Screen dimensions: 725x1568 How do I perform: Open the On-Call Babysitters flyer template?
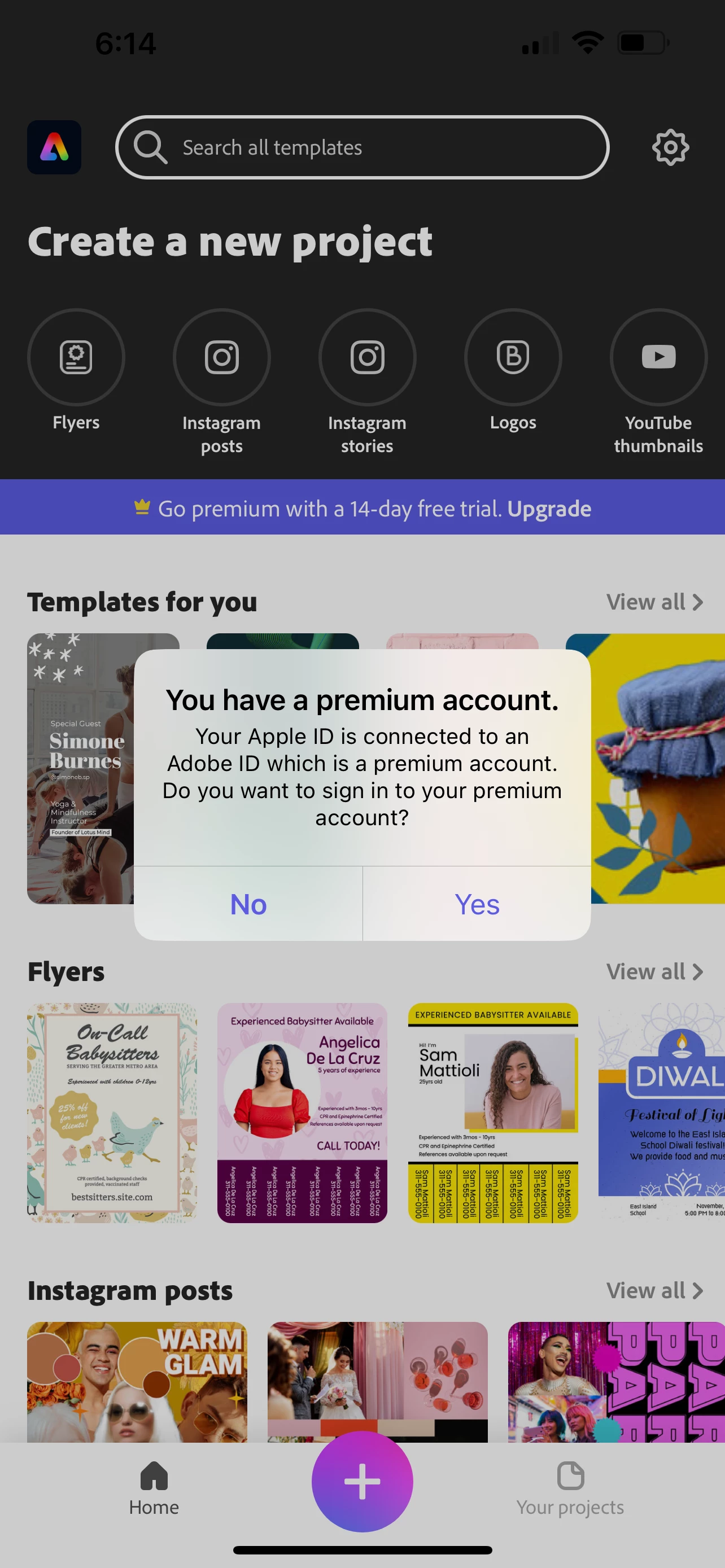click(112, 1112)
